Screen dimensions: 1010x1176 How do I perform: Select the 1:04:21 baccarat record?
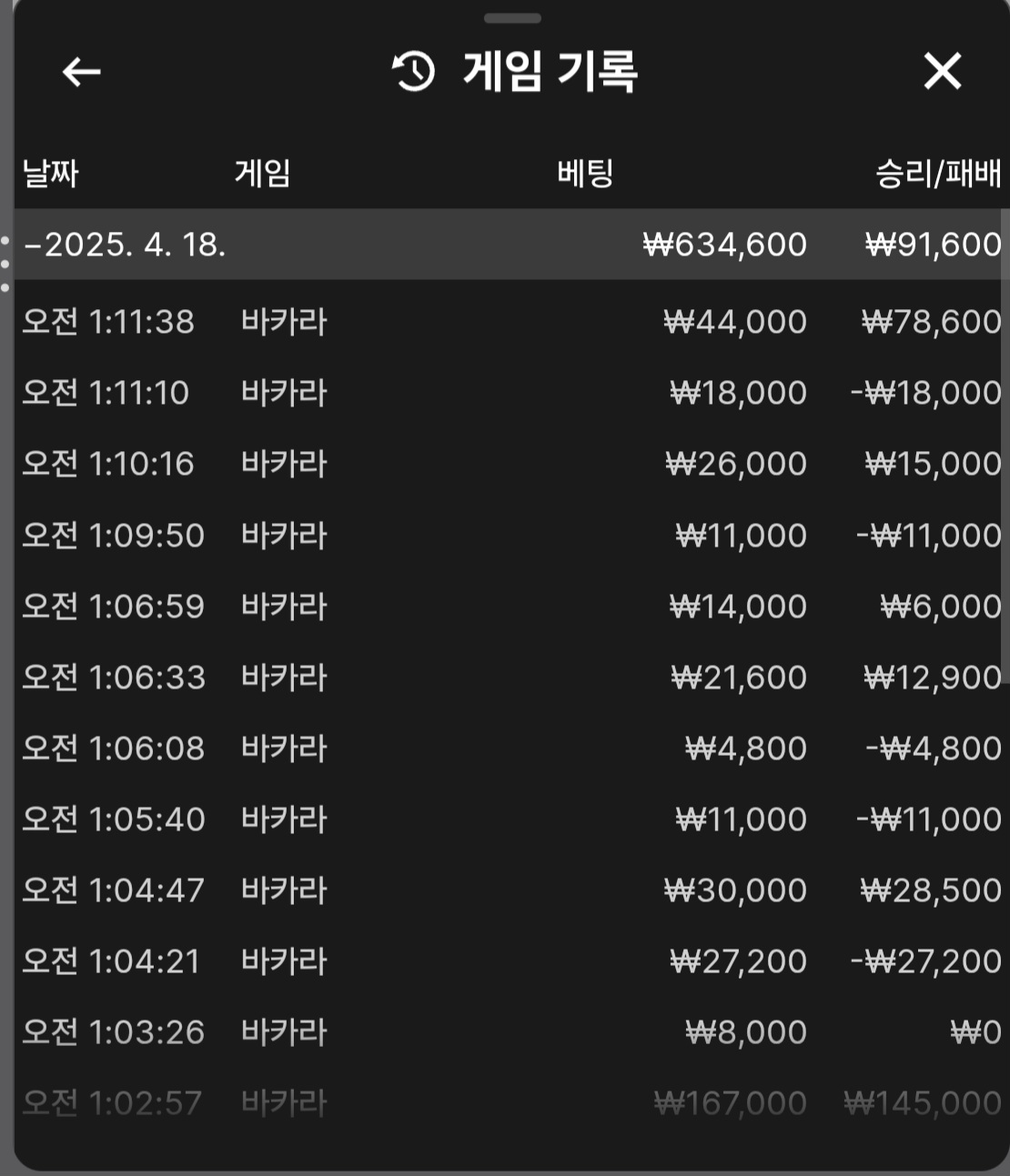[510, 960]
